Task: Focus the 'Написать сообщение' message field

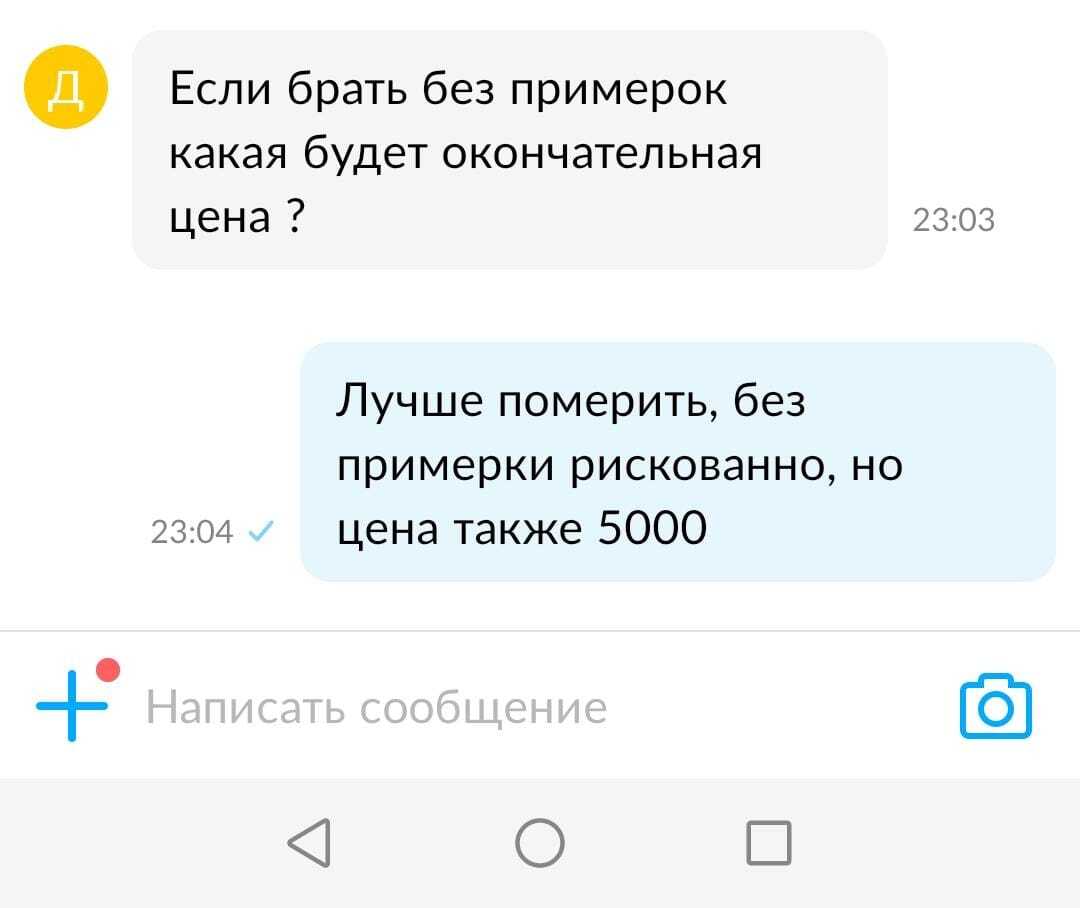Action: coord(500,707)
